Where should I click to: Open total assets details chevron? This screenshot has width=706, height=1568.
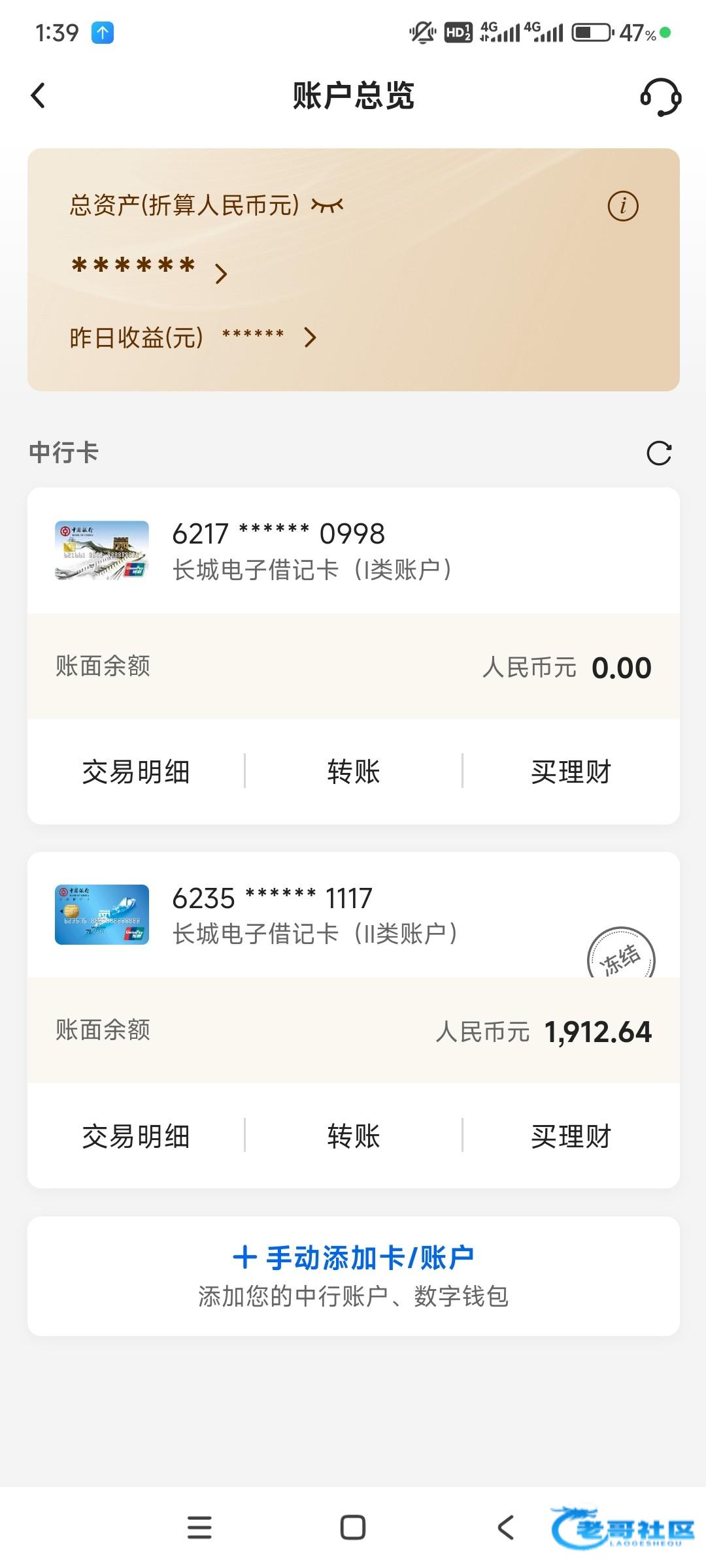pos(221,273)
